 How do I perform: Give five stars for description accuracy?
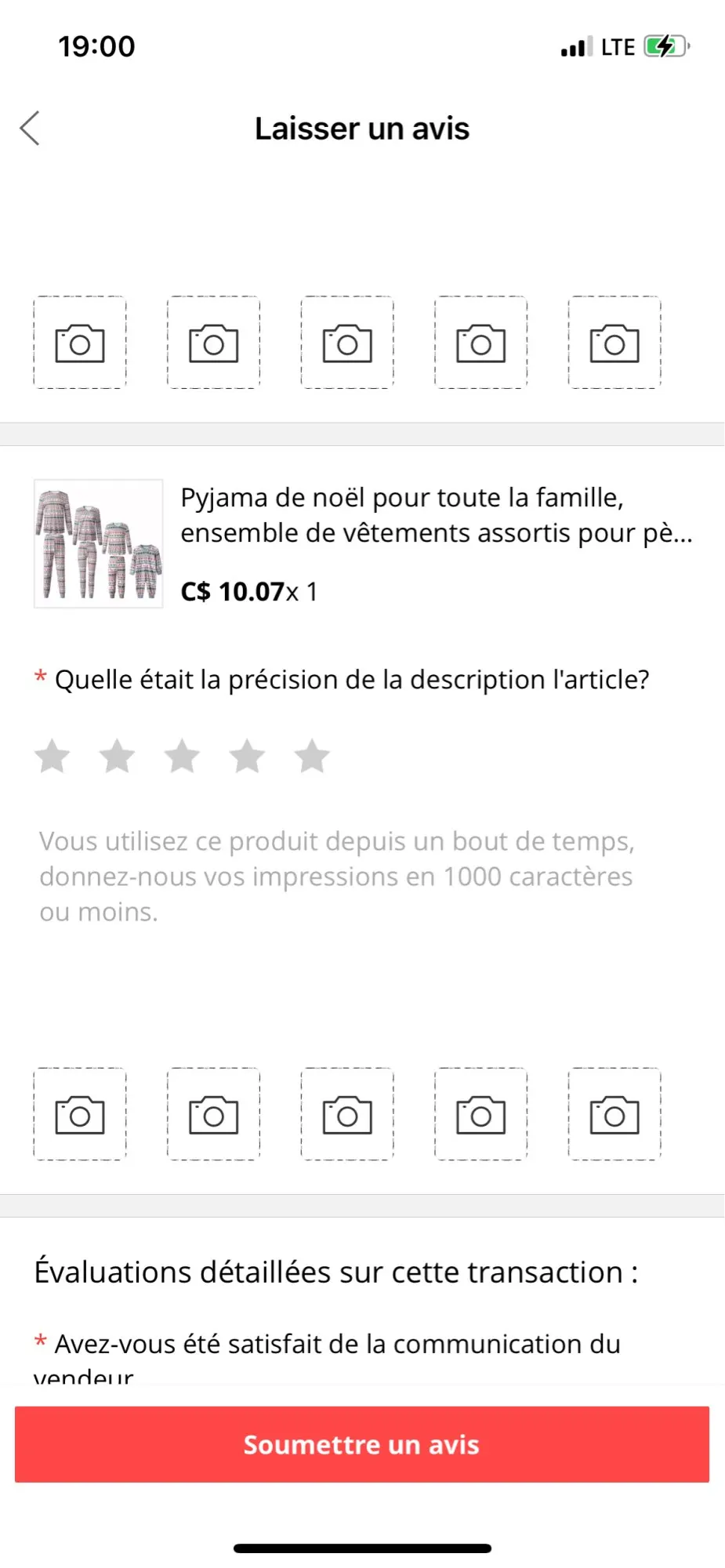pyautogui.click(x=312, y=757)
